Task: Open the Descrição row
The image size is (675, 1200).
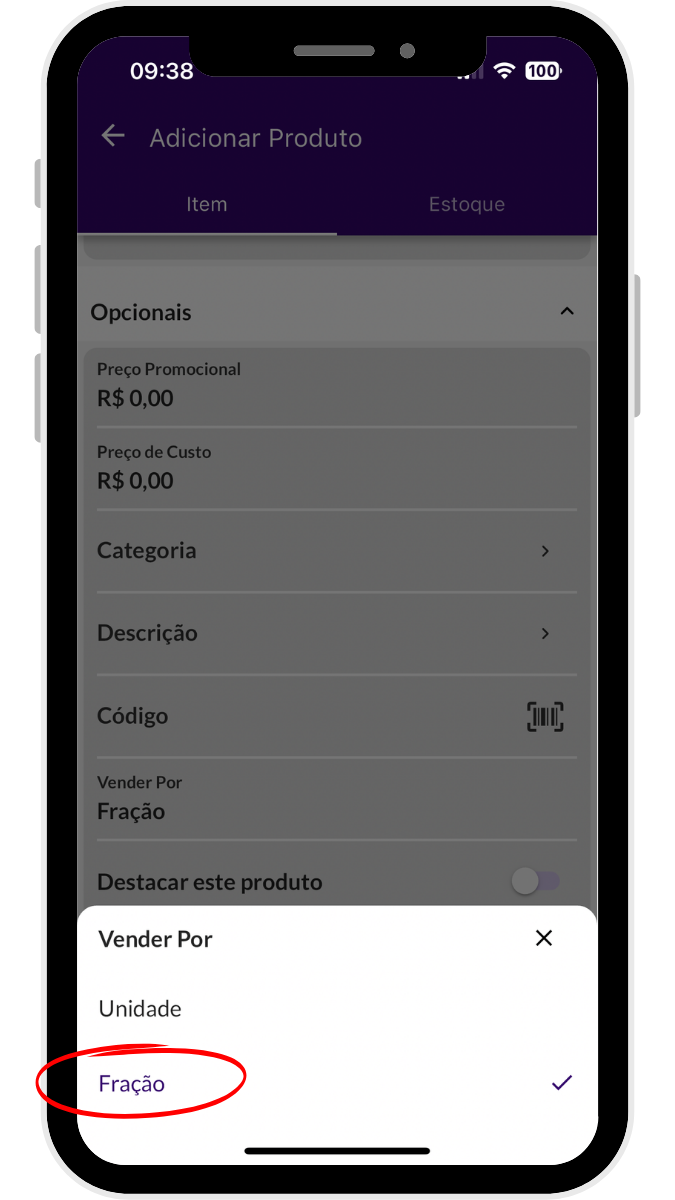Action: [336, 634]
